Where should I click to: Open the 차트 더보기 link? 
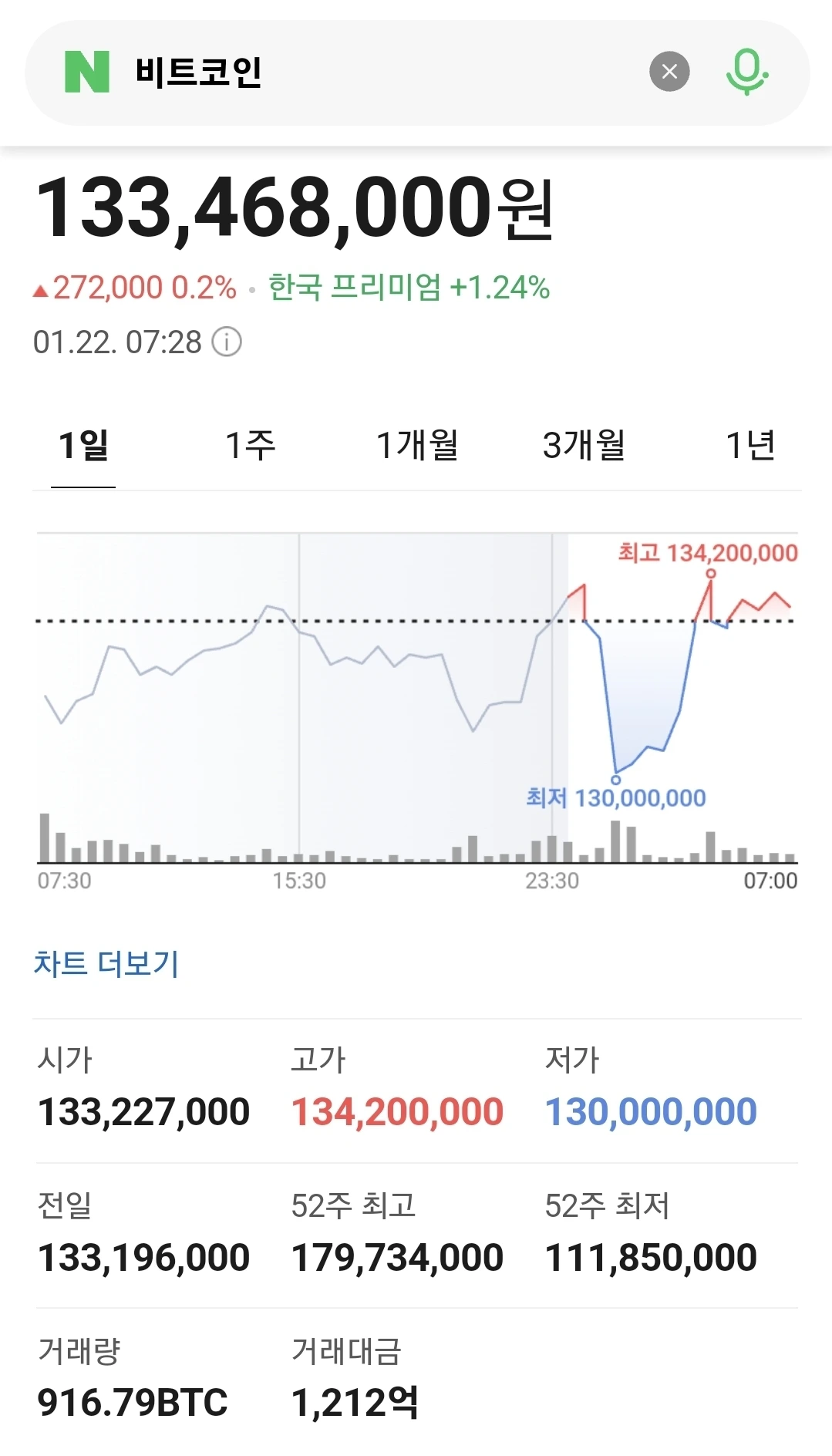106,964
